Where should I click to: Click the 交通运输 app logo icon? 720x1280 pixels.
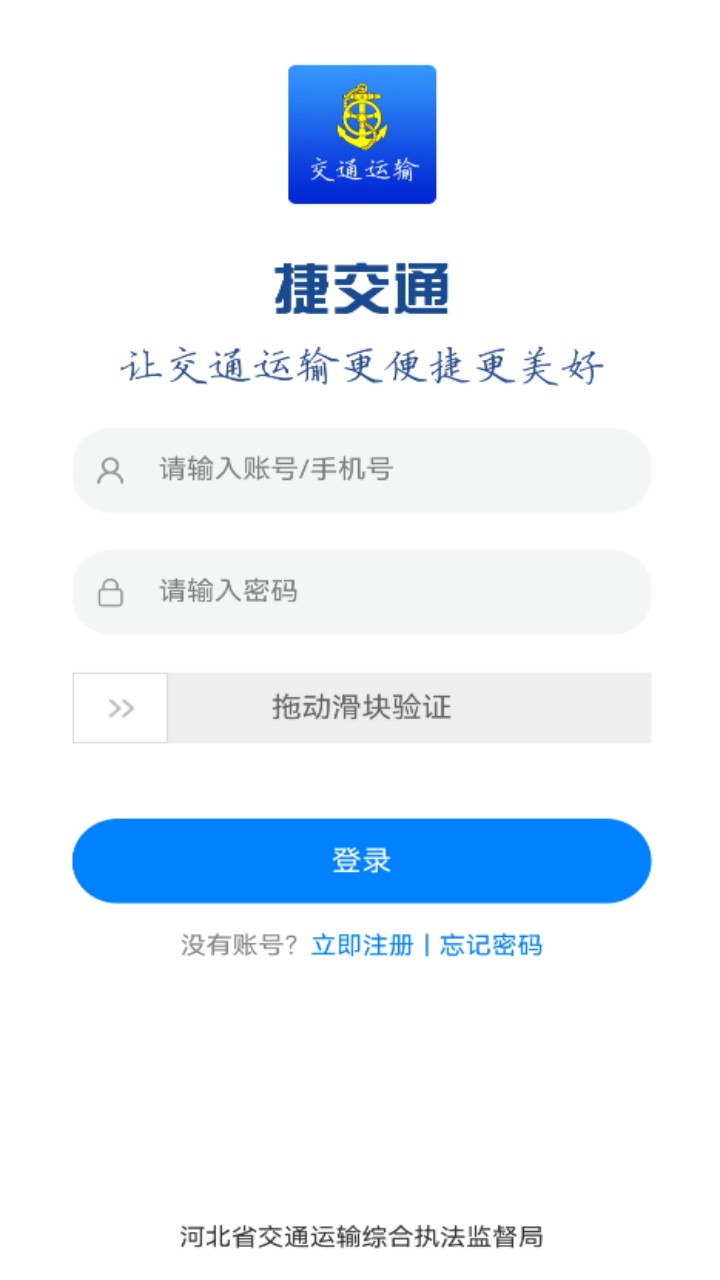tap(360, 133)
